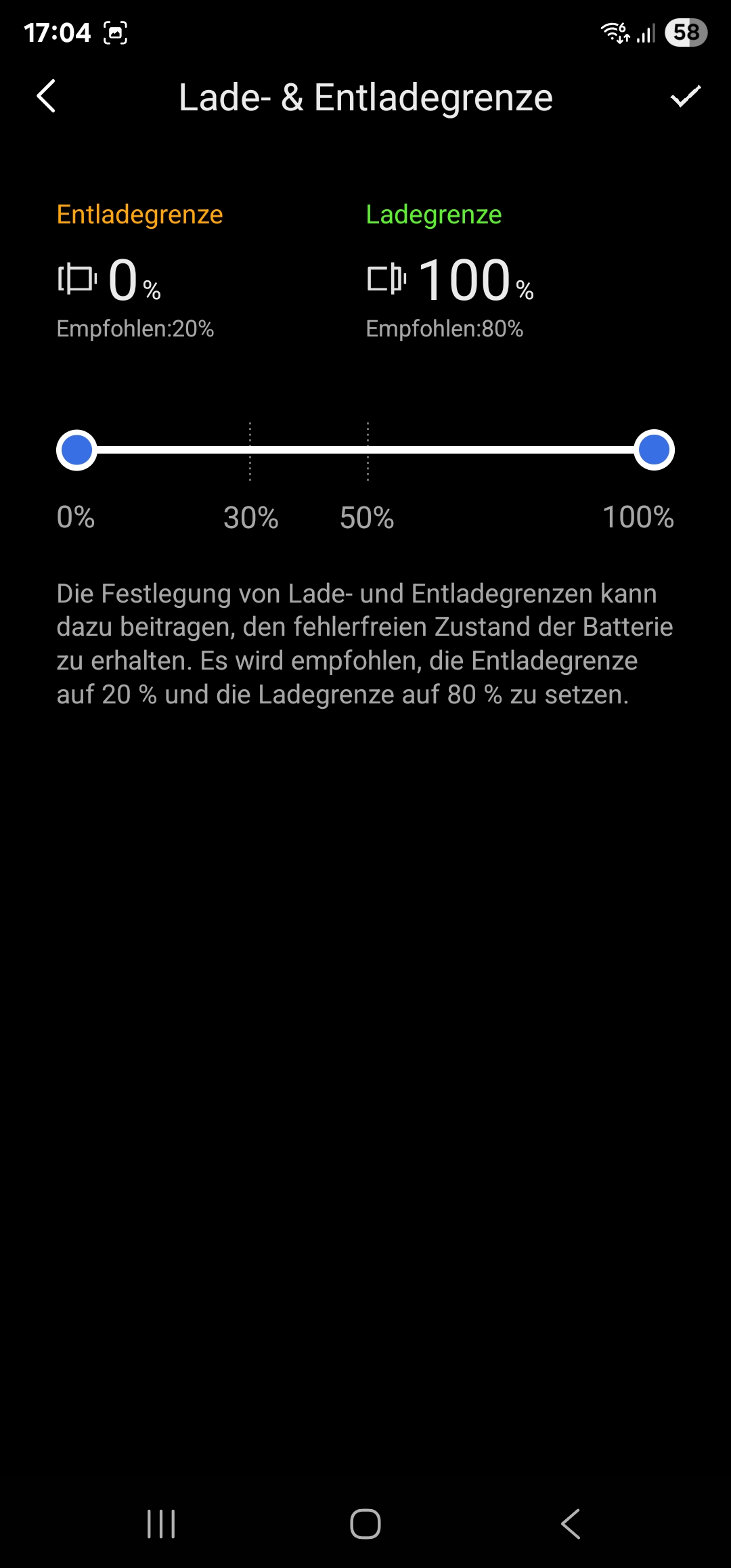Screen dimensions: 731x1568
Task: Tap the charge limit slider handle at 100%
Action: (x=654, y=450)
